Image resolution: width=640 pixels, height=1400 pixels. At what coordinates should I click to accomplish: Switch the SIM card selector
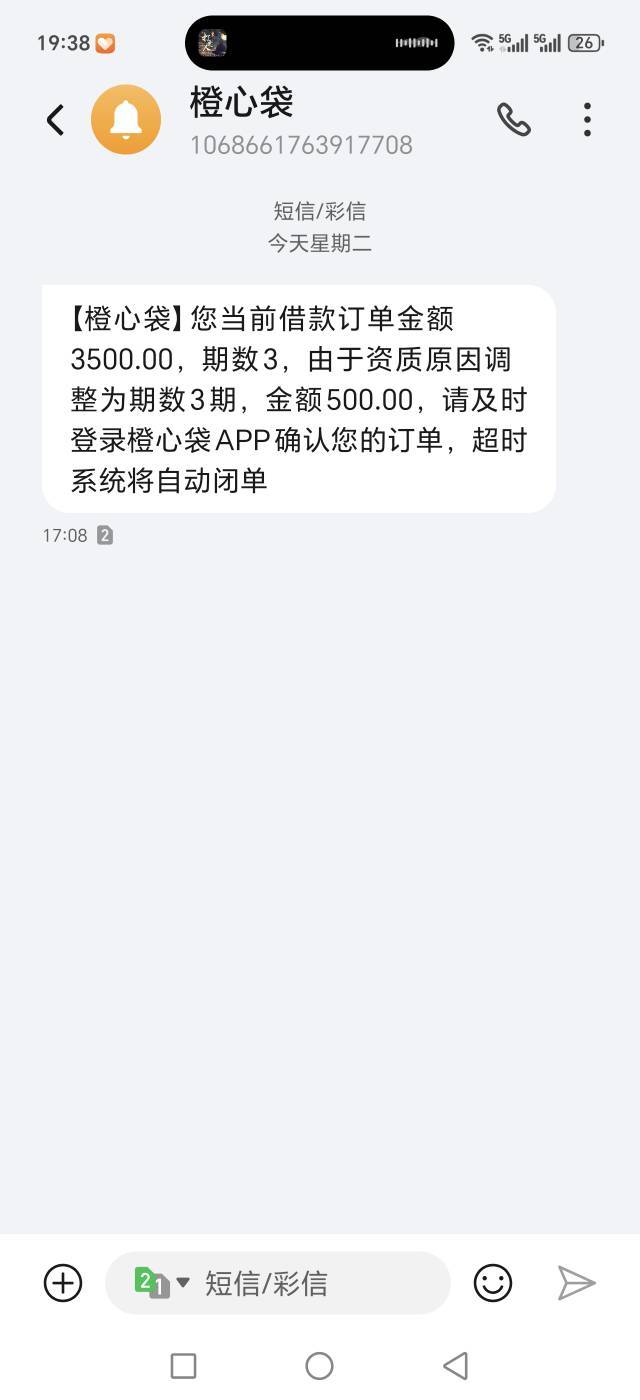162,1283
